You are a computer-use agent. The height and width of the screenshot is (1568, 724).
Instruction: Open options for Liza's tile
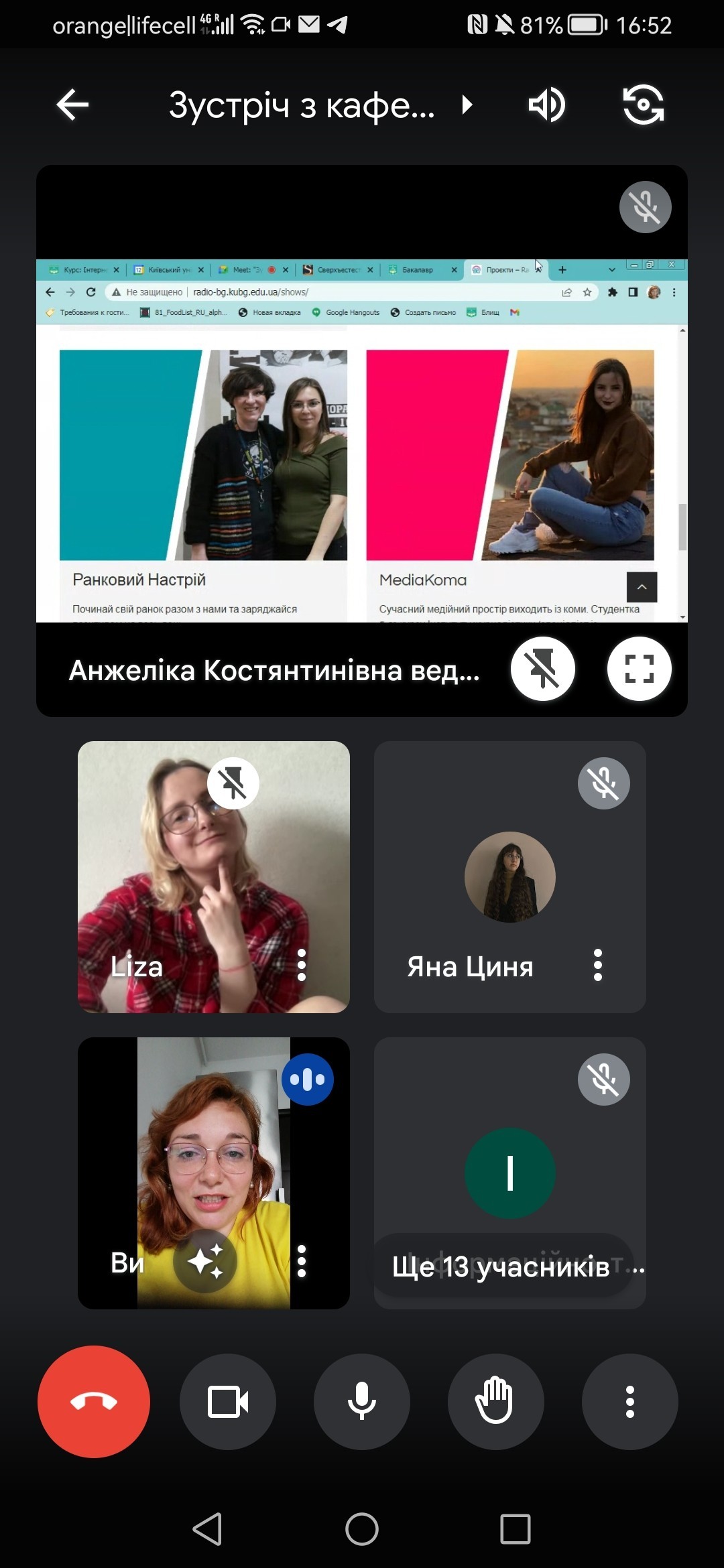click(x=302, y=966)
